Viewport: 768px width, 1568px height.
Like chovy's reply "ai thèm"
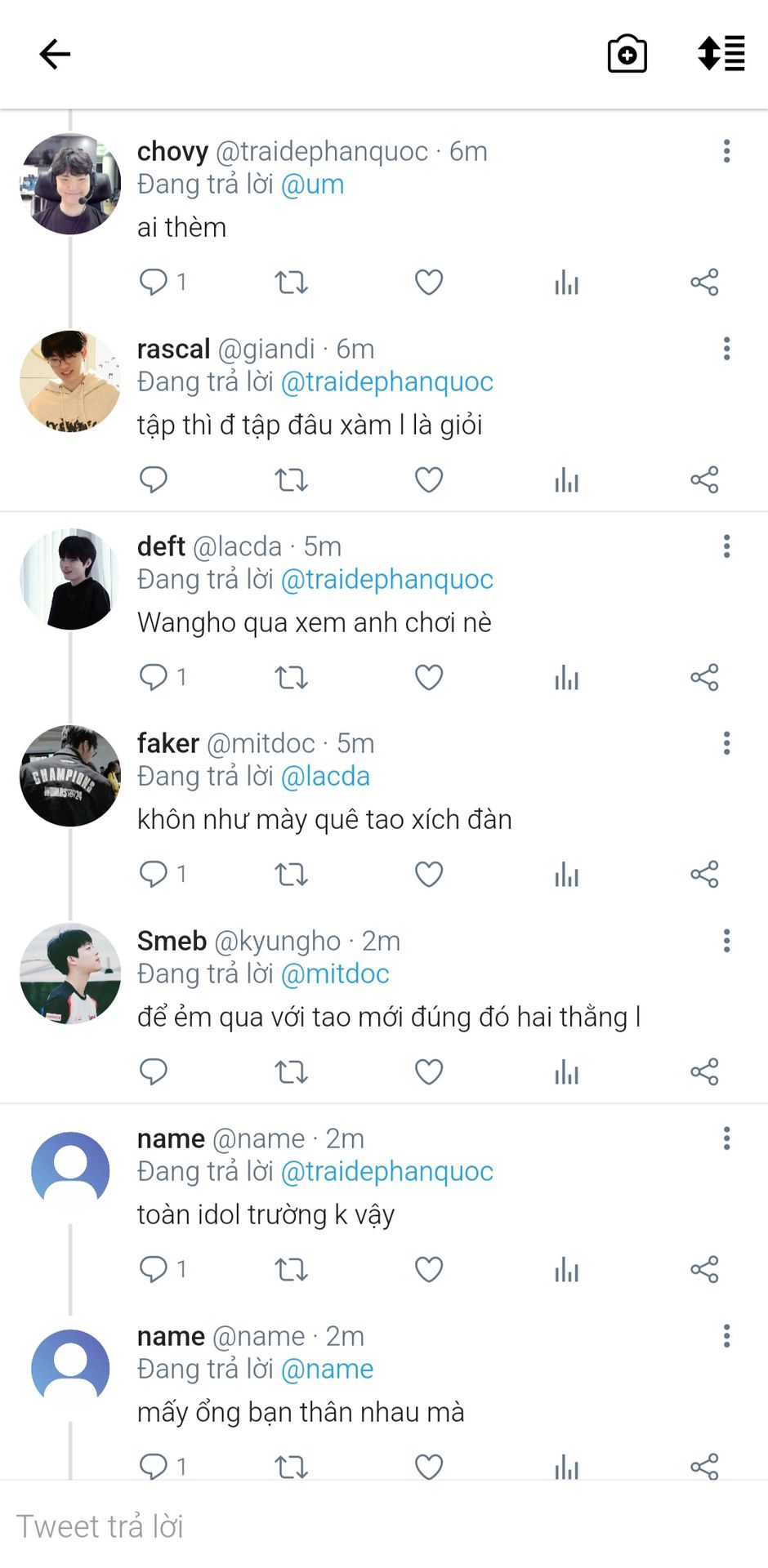428,283
